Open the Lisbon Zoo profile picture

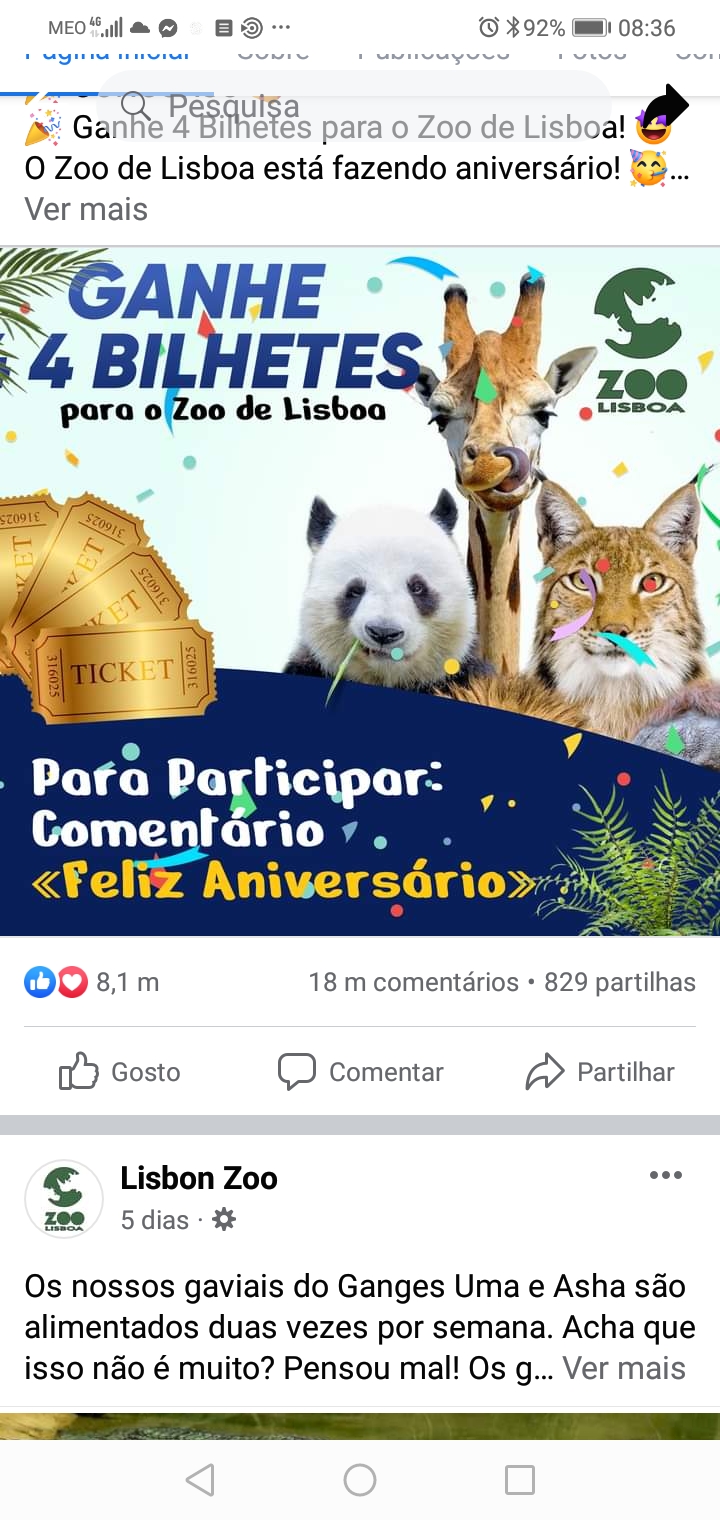(x=64, y=1199)
